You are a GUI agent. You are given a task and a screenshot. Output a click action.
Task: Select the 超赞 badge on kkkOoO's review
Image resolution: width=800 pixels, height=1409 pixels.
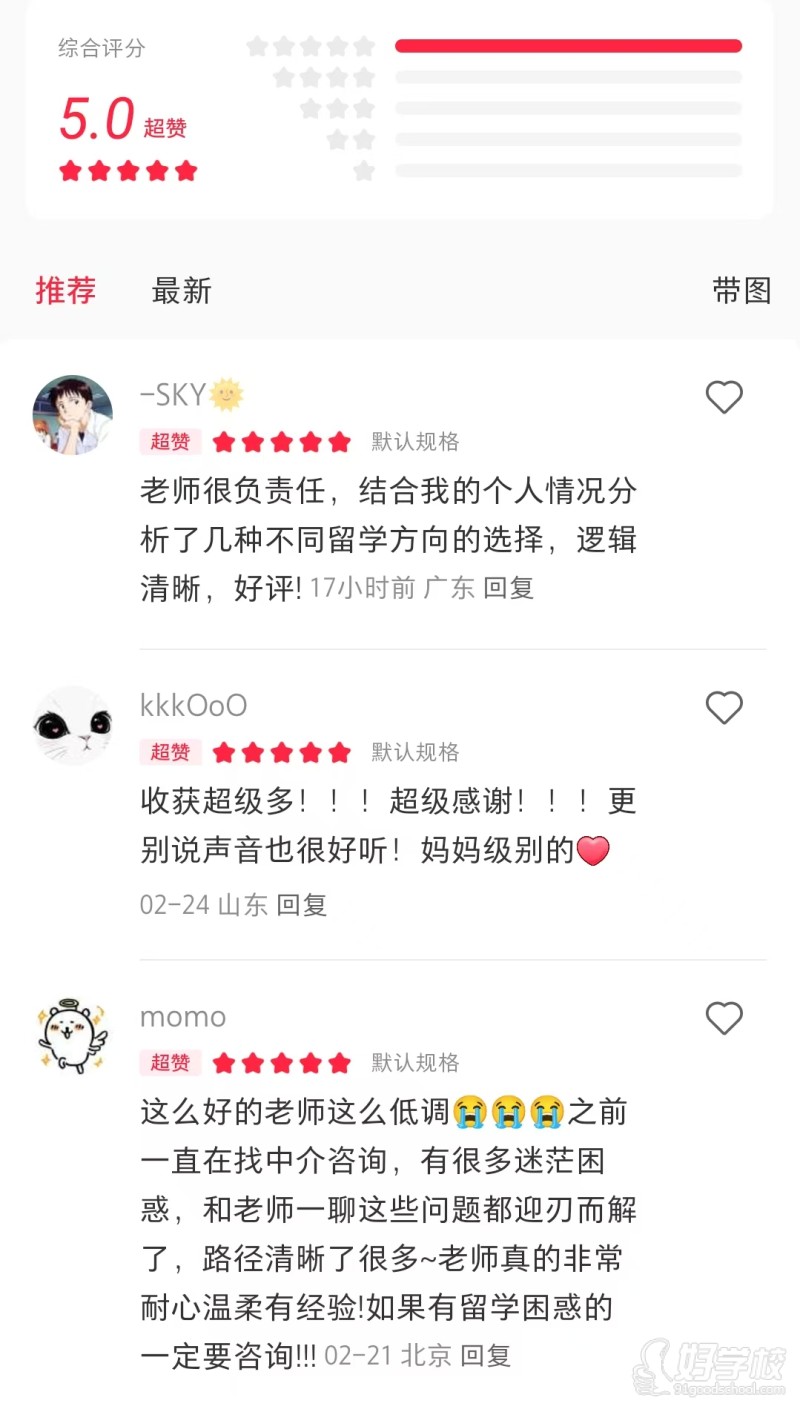[x=169, y=752]
